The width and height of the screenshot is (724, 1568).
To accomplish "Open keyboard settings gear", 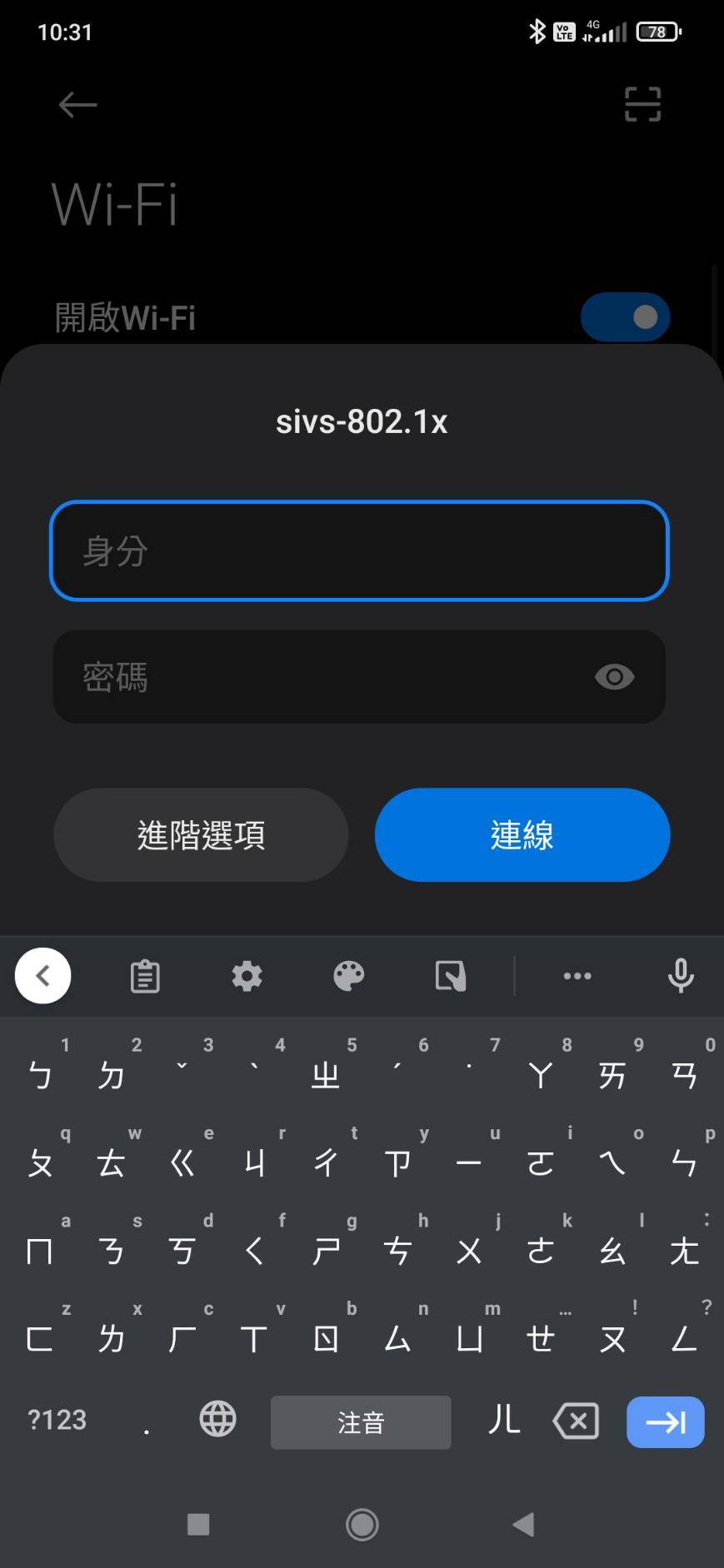I will 247,976.
